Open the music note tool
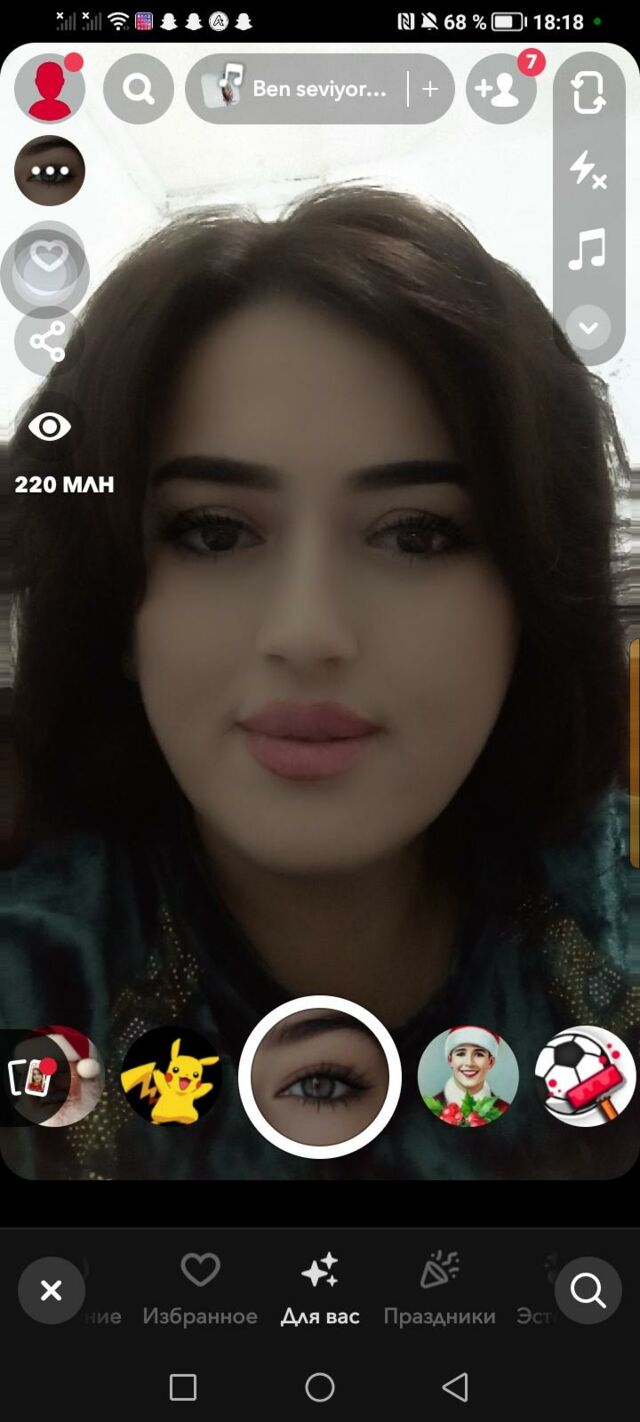The width and height of the screenshot is (640, 1422). coord(588,249)
